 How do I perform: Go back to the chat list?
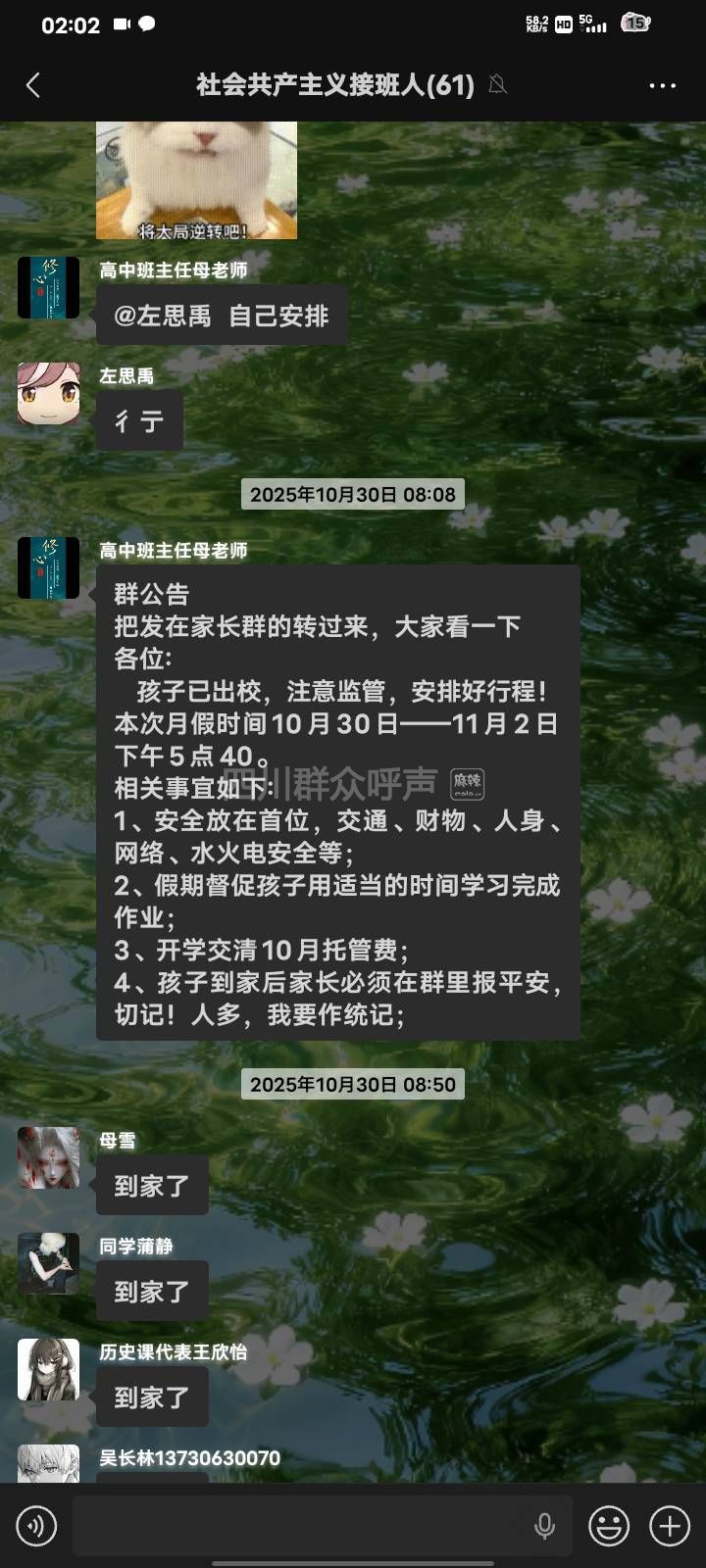click(33, 85)
